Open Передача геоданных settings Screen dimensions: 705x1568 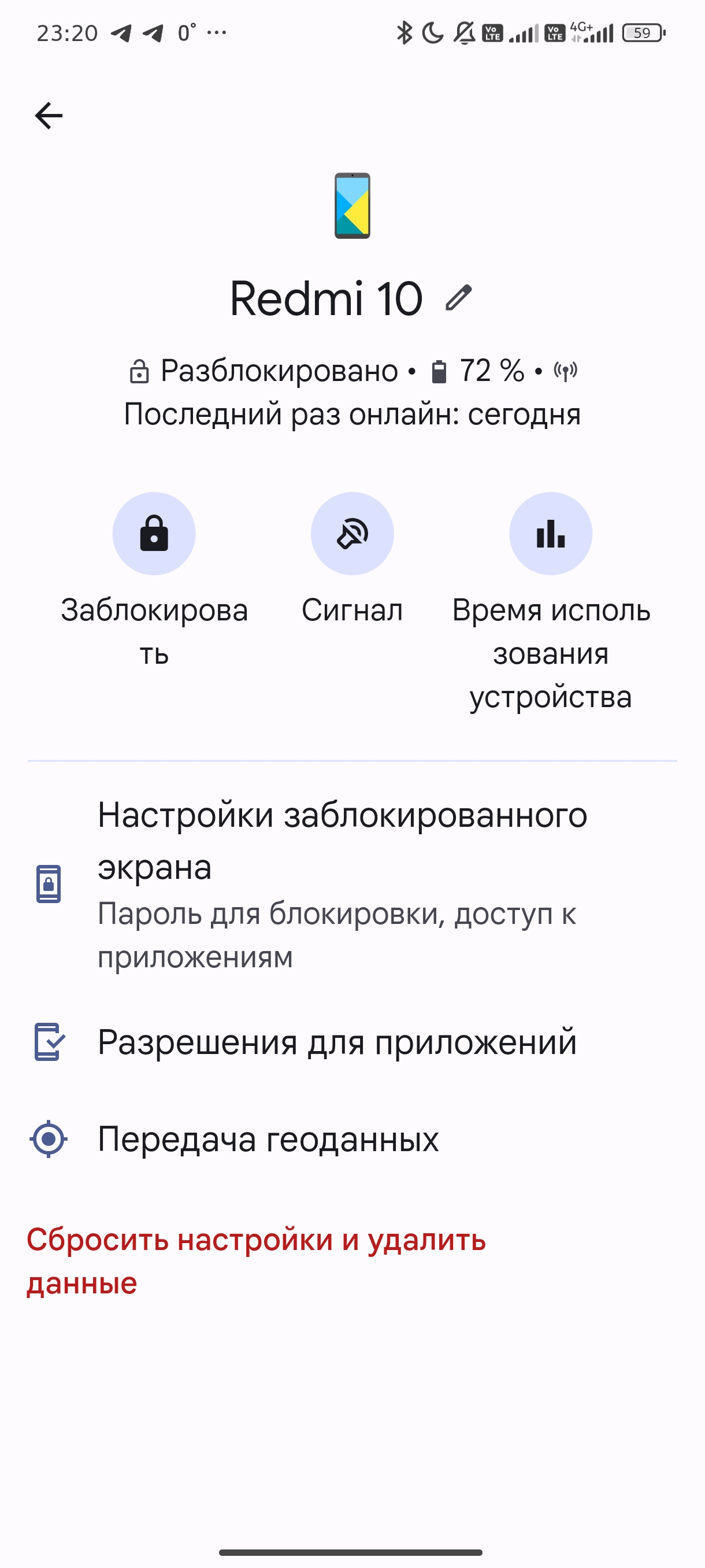click(352, 1139)
